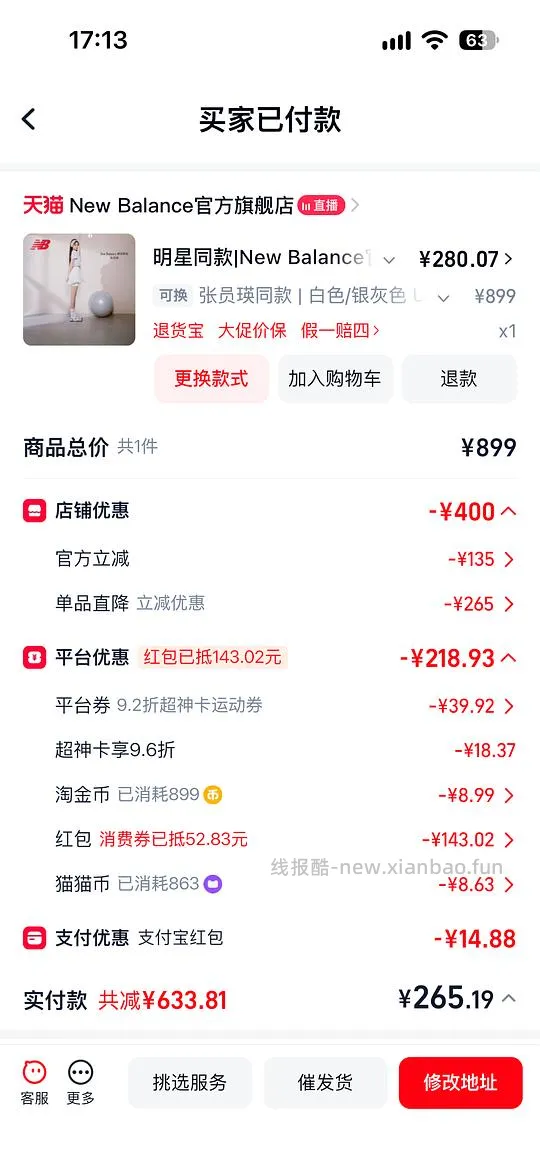Tap the 更换款式 button

tap(211, 378)
